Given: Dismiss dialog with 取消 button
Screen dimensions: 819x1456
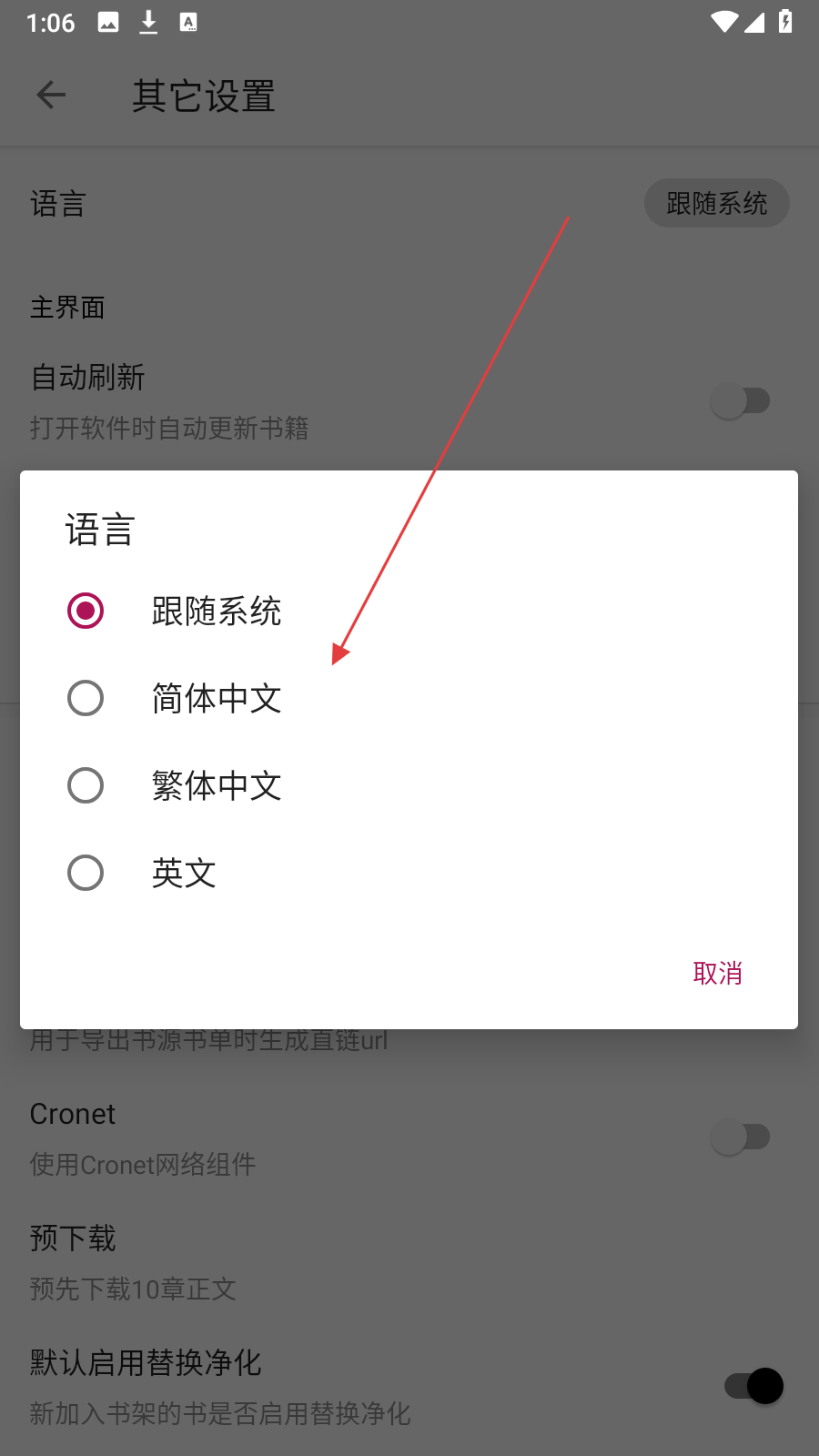Looking at the screenshot, I should click(x=717, y=973).
